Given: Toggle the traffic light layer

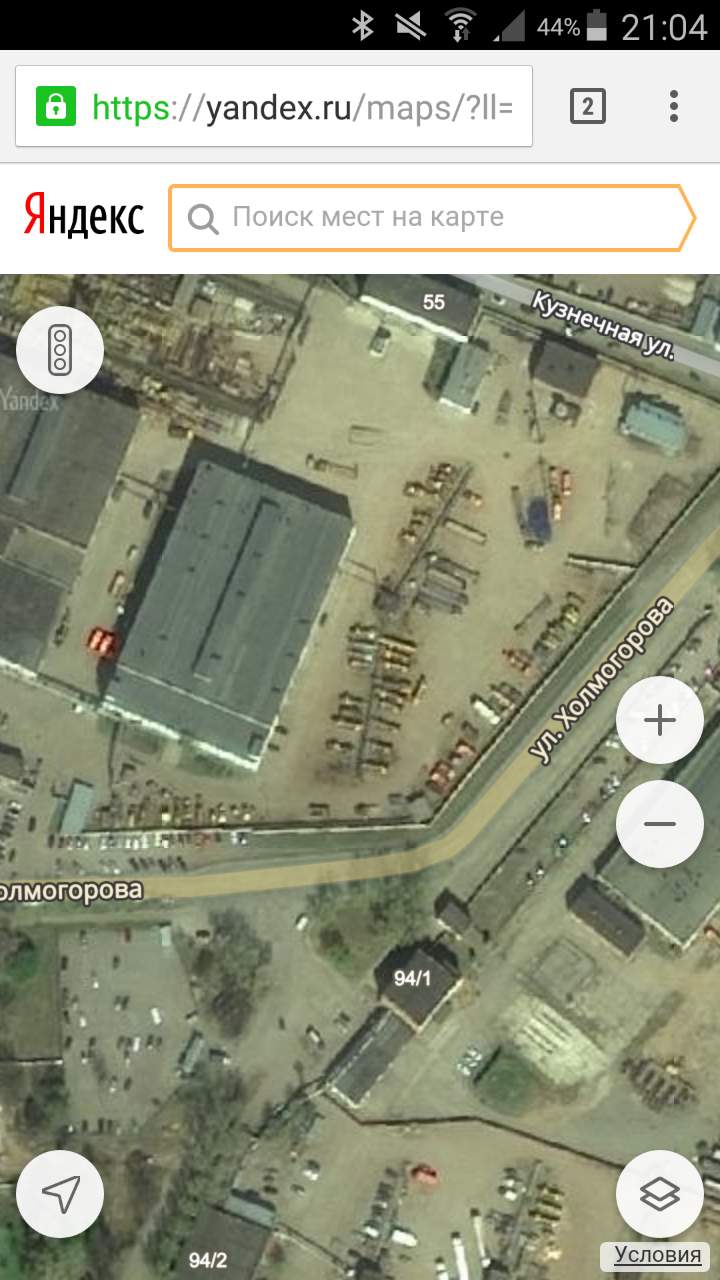Looking at the screenshot, I should tap(60, 350).
